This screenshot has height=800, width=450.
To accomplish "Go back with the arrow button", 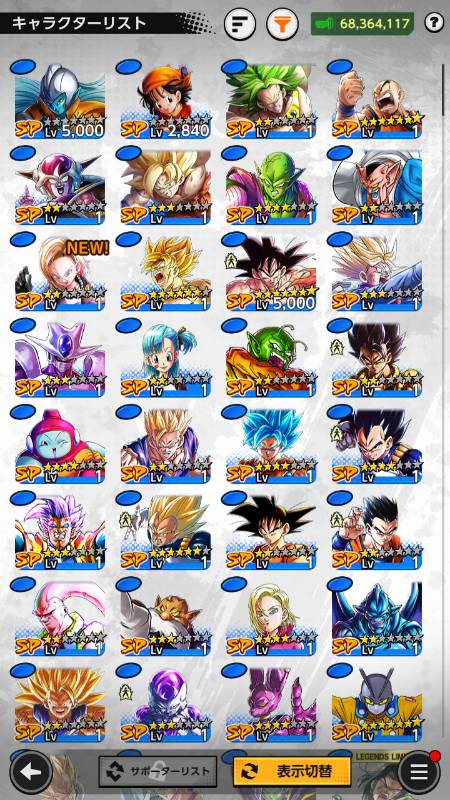I will [31, 771].
